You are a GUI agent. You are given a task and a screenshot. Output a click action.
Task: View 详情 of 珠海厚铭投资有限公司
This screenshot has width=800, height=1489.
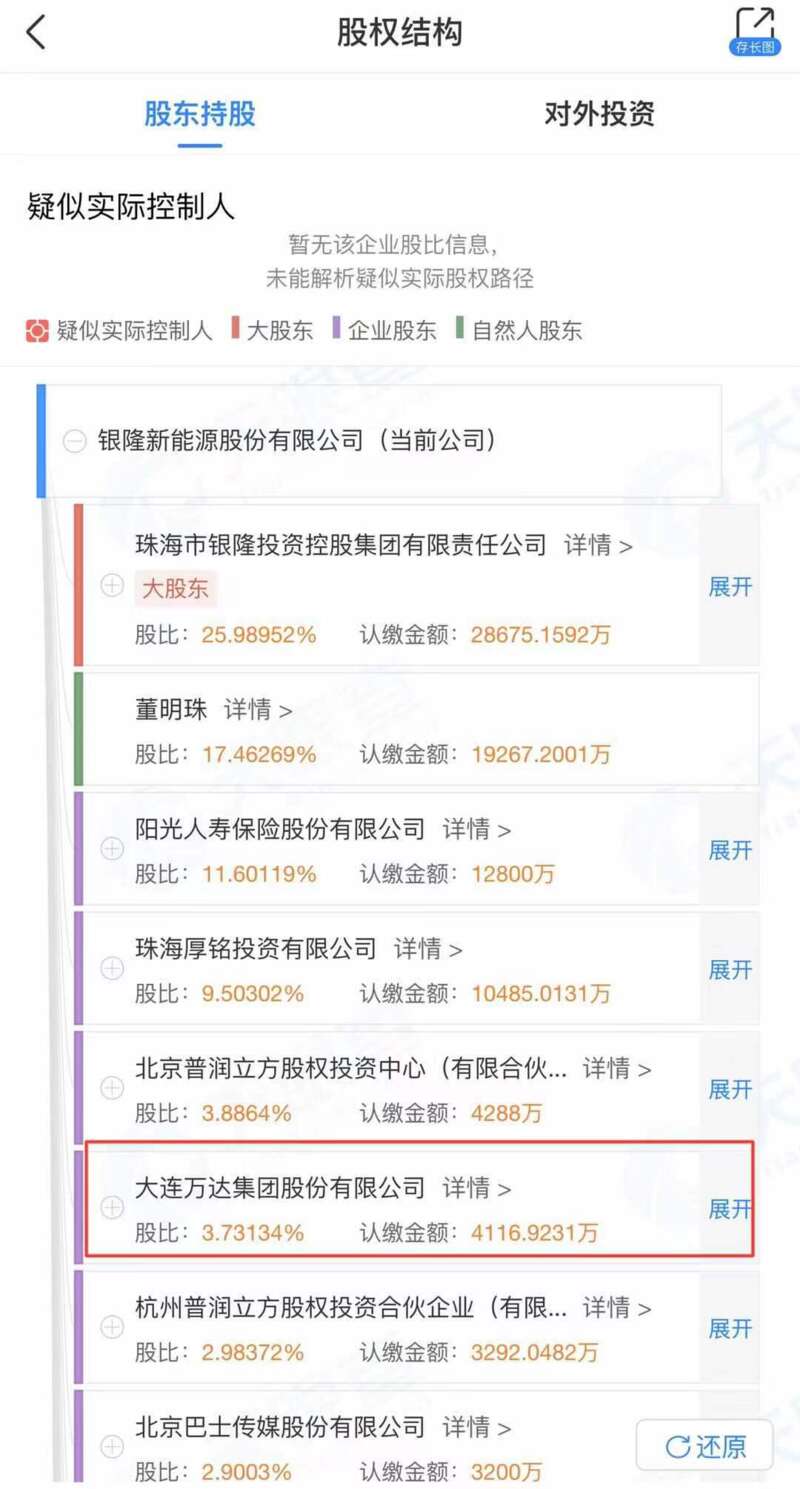click(428, 948)
